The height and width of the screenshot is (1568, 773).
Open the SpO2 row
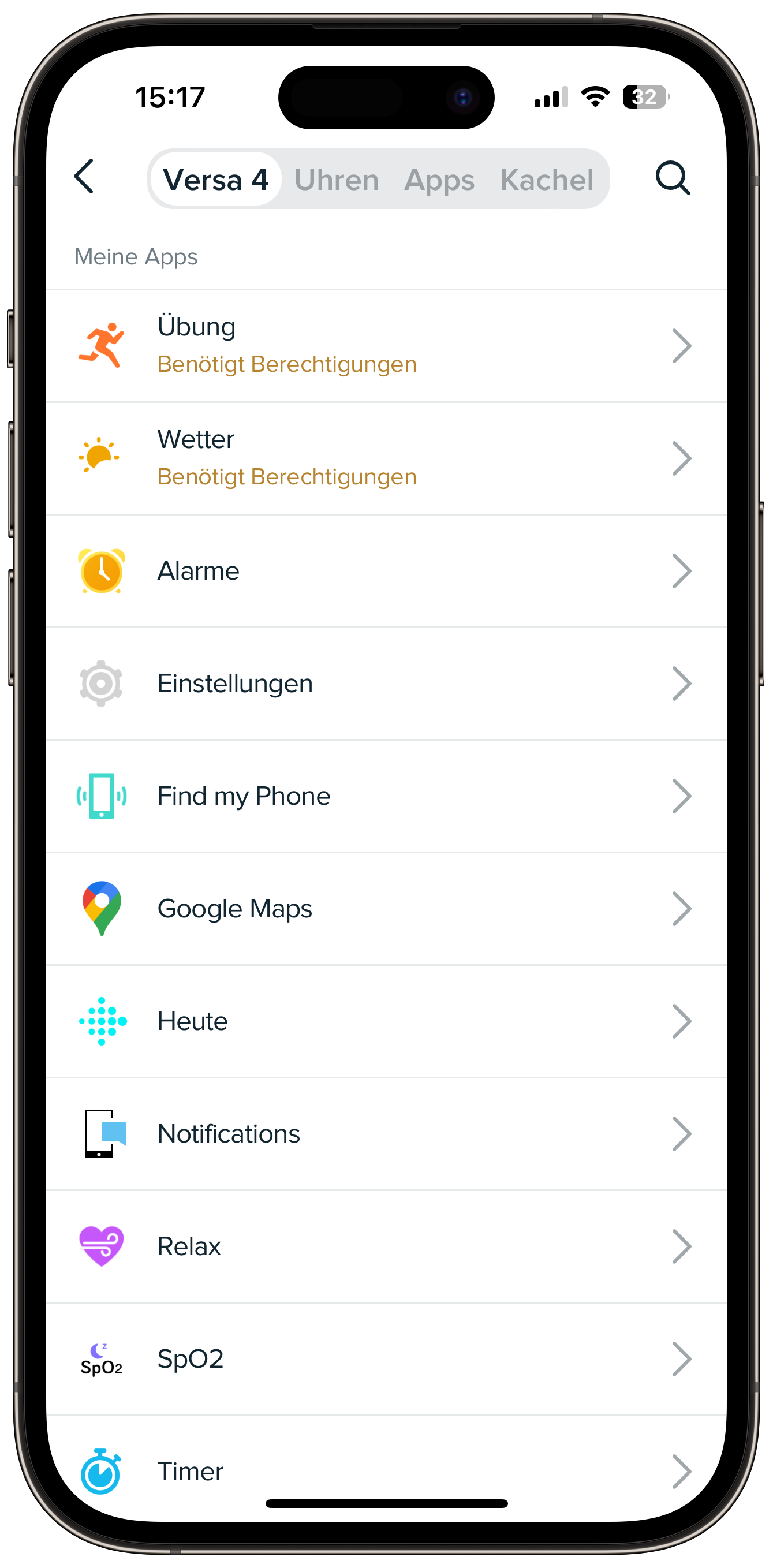click(387, 1359)
